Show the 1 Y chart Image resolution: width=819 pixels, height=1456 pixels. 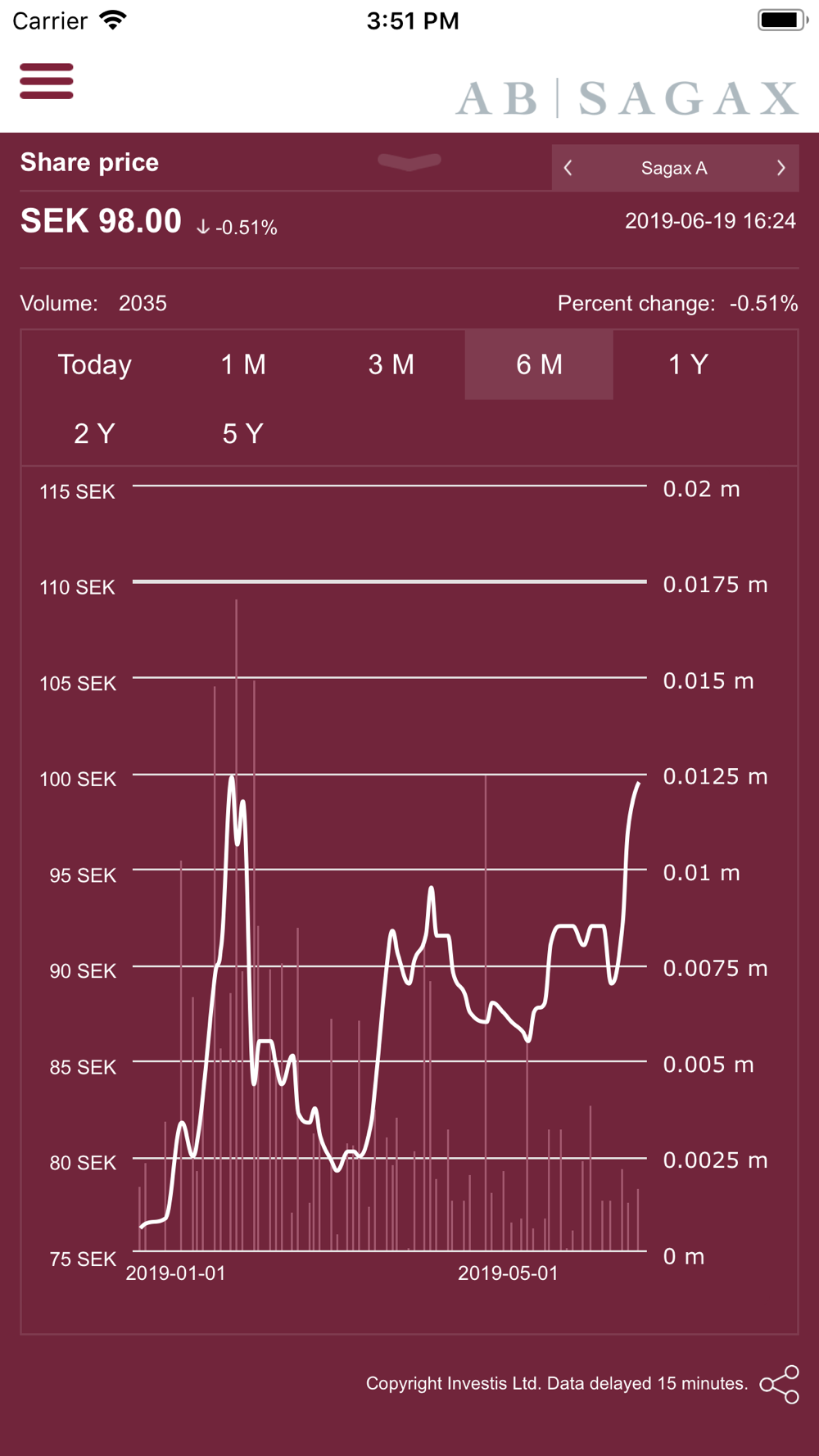pyautogui.click(x=688, y=365)
